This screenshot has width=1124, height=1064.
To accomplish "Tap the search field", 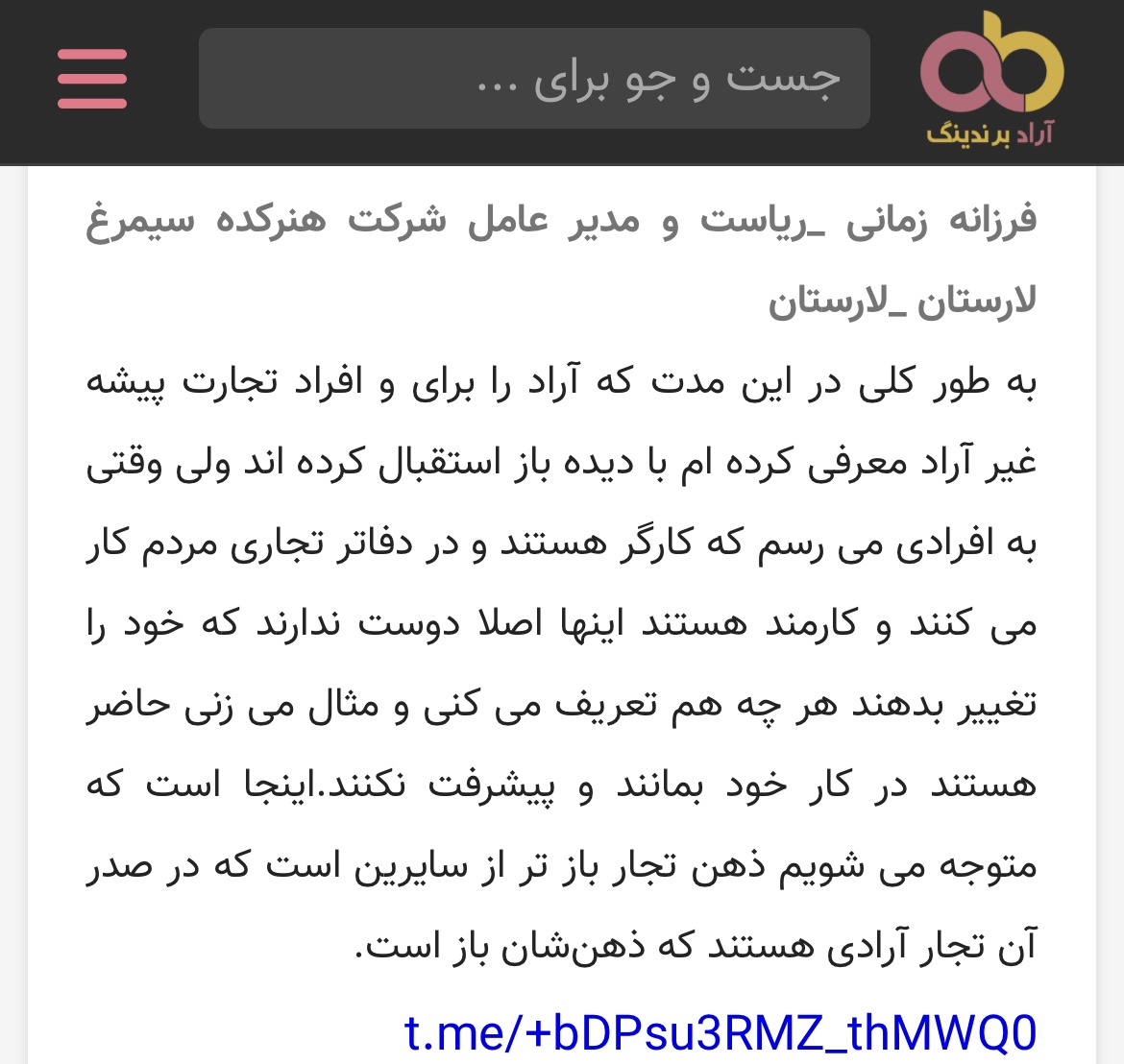I will pyautogui.click(x=534, y=79).
